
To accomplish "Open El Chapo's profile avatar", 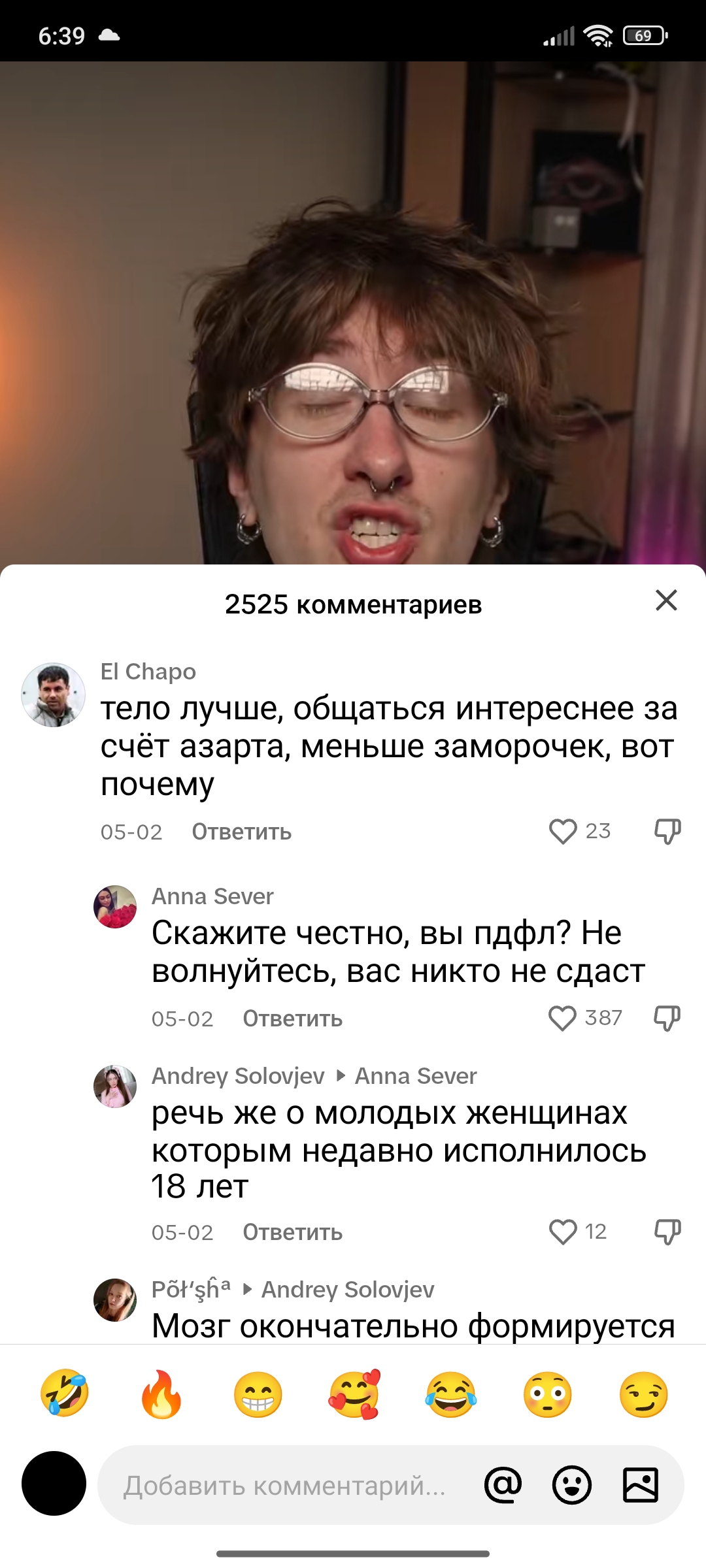I will [x=54, y=695].
